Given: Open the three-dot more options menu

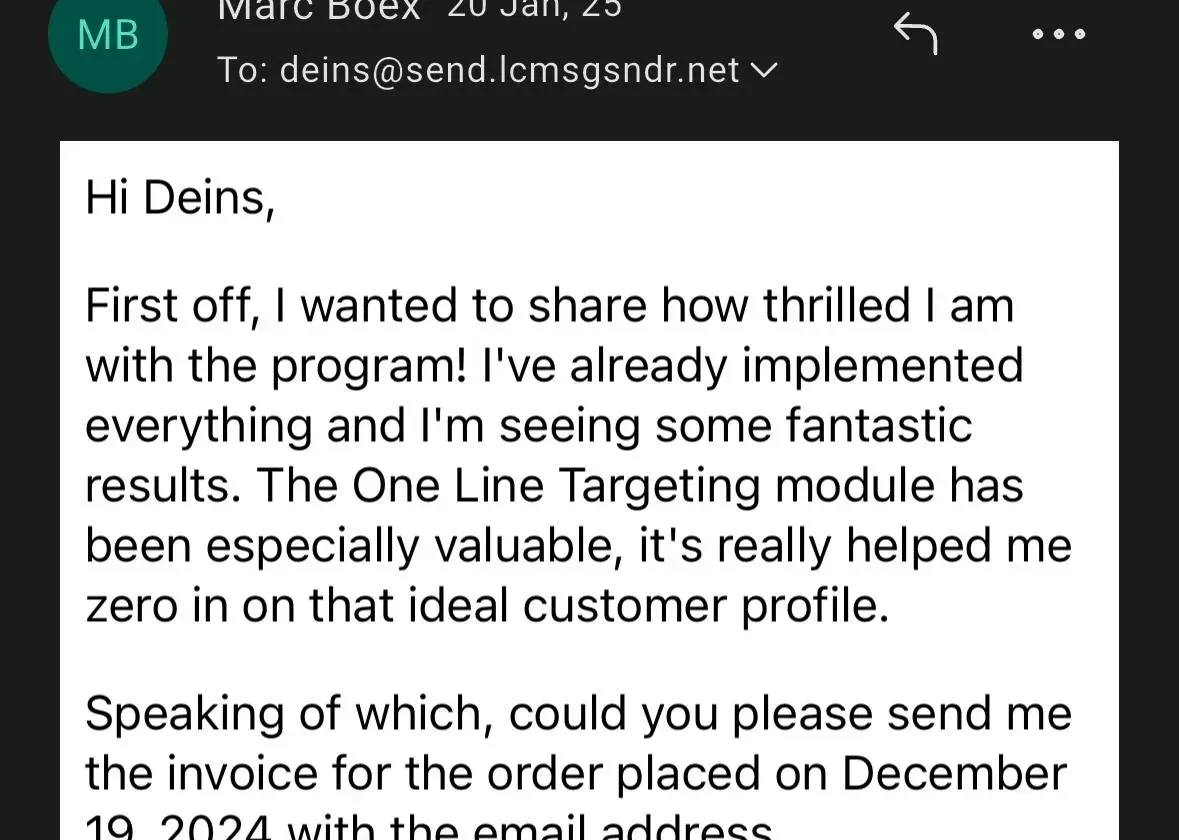Looking at the screenshot, I should (x=1059, y=34).
